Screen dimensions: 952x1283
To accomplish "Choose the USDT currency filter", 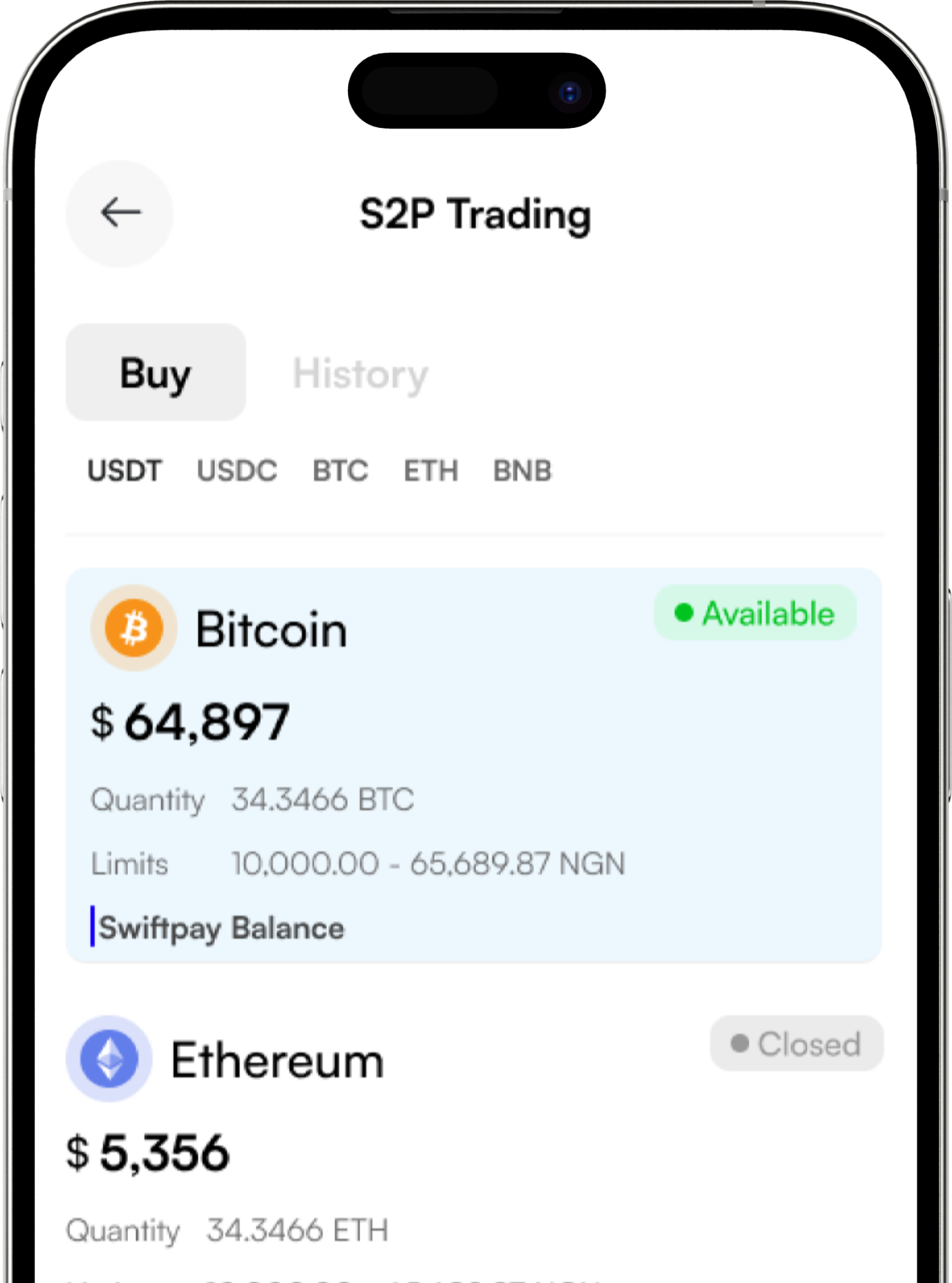I will (125, 470).
